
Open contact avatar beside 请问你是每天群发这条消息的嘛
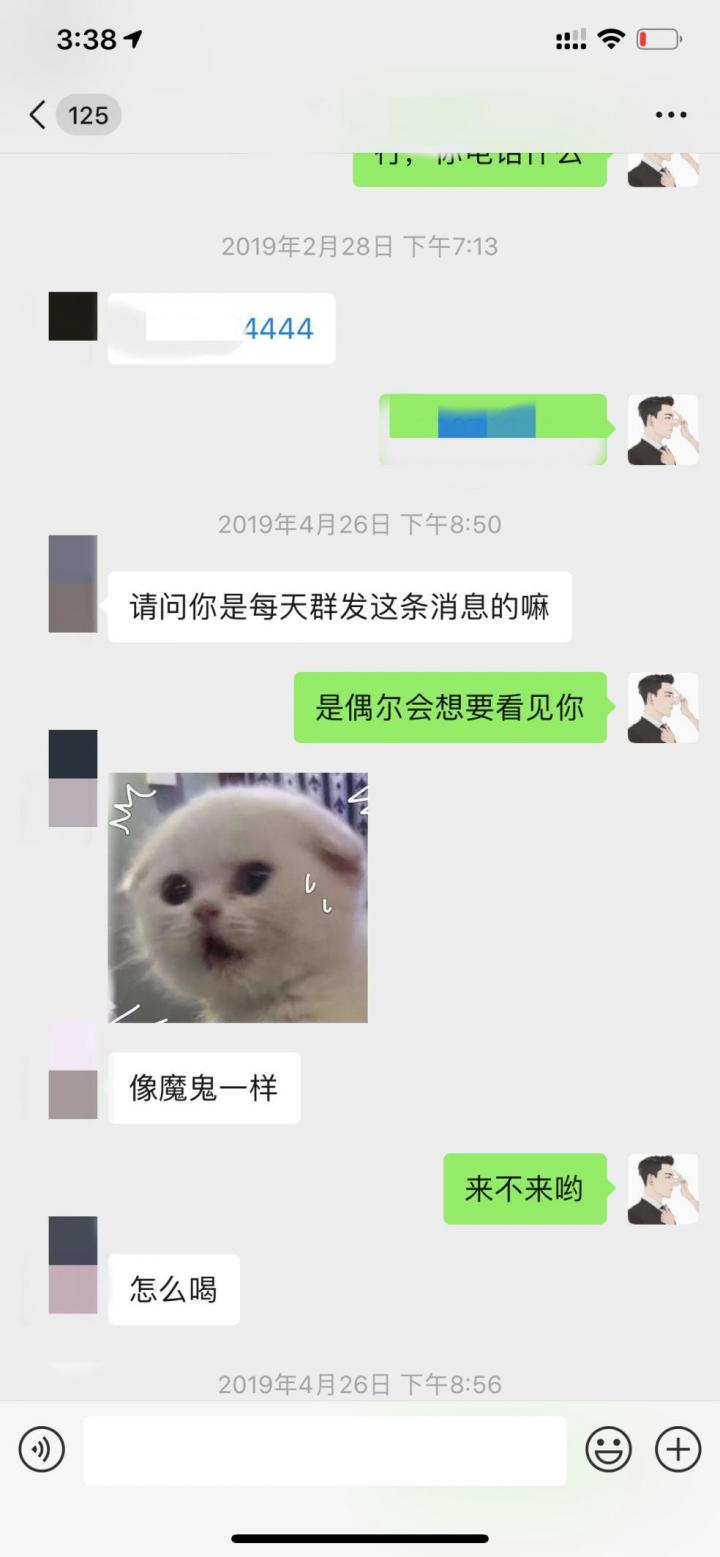tap(73, 584)
